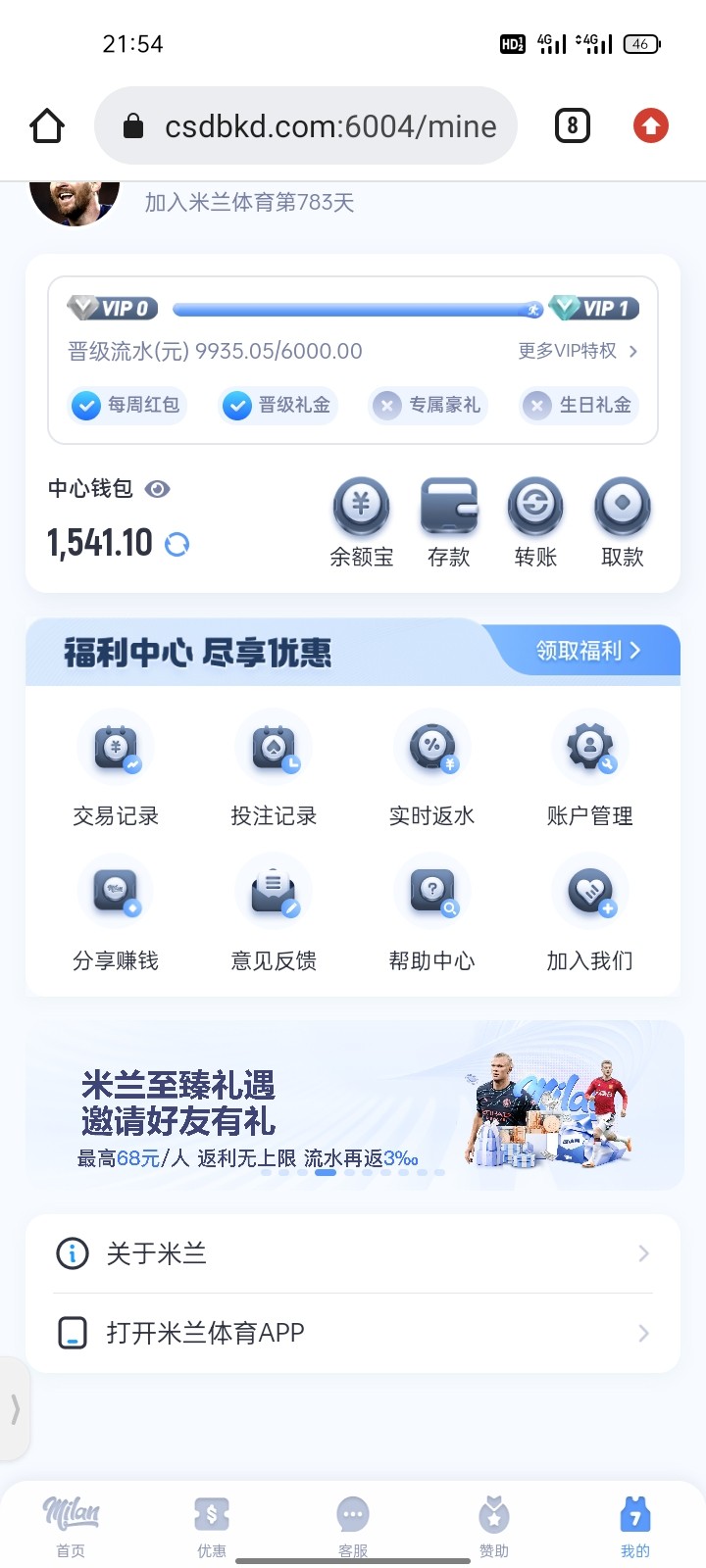Open 余额宝
Screen dimensions: 706x1568
(x=361, y=522)
